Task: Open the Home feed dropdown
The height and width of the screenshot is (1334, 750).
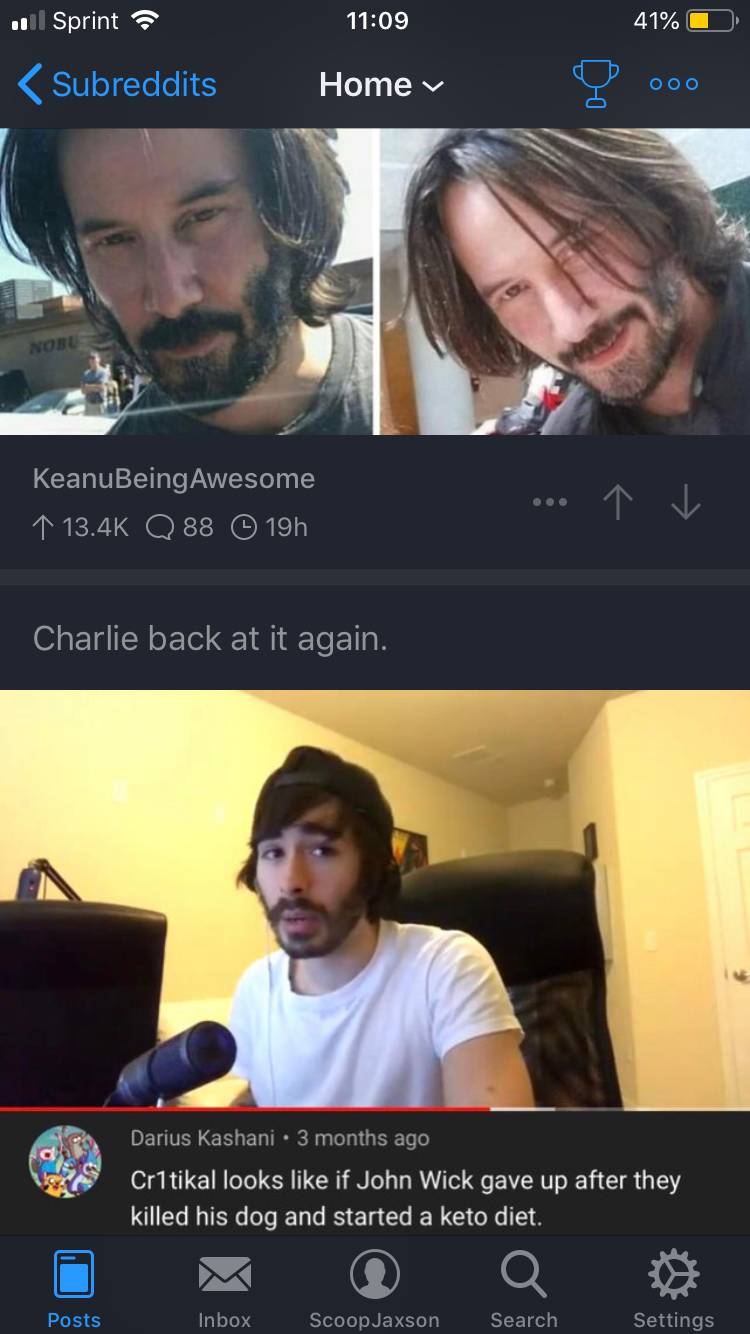Action: tap(380, 85)
